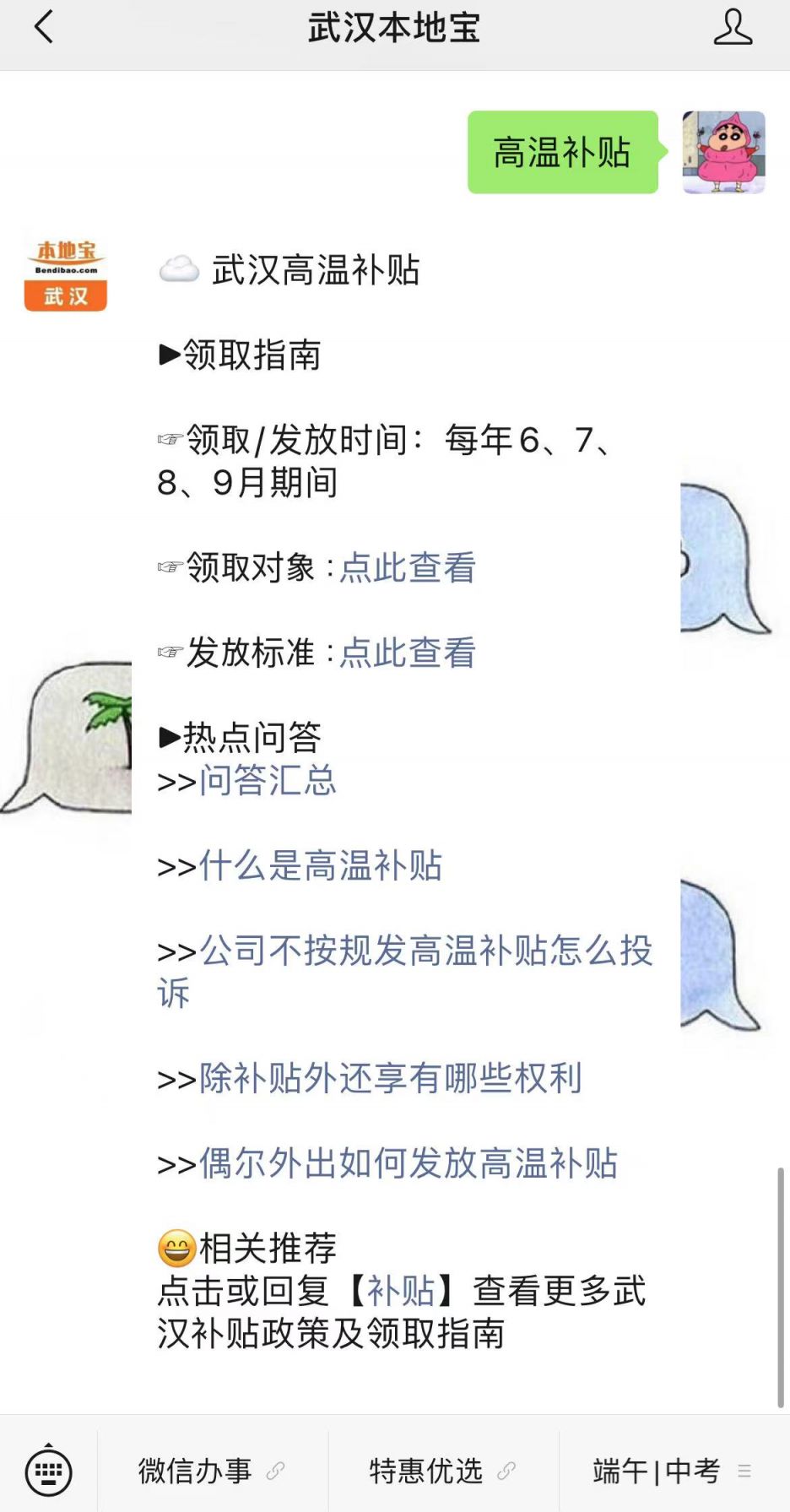The width and height of the screenshot is (790, 1512).
Task: Open the 特惠优选 menu
Action: coord(443,1471)
